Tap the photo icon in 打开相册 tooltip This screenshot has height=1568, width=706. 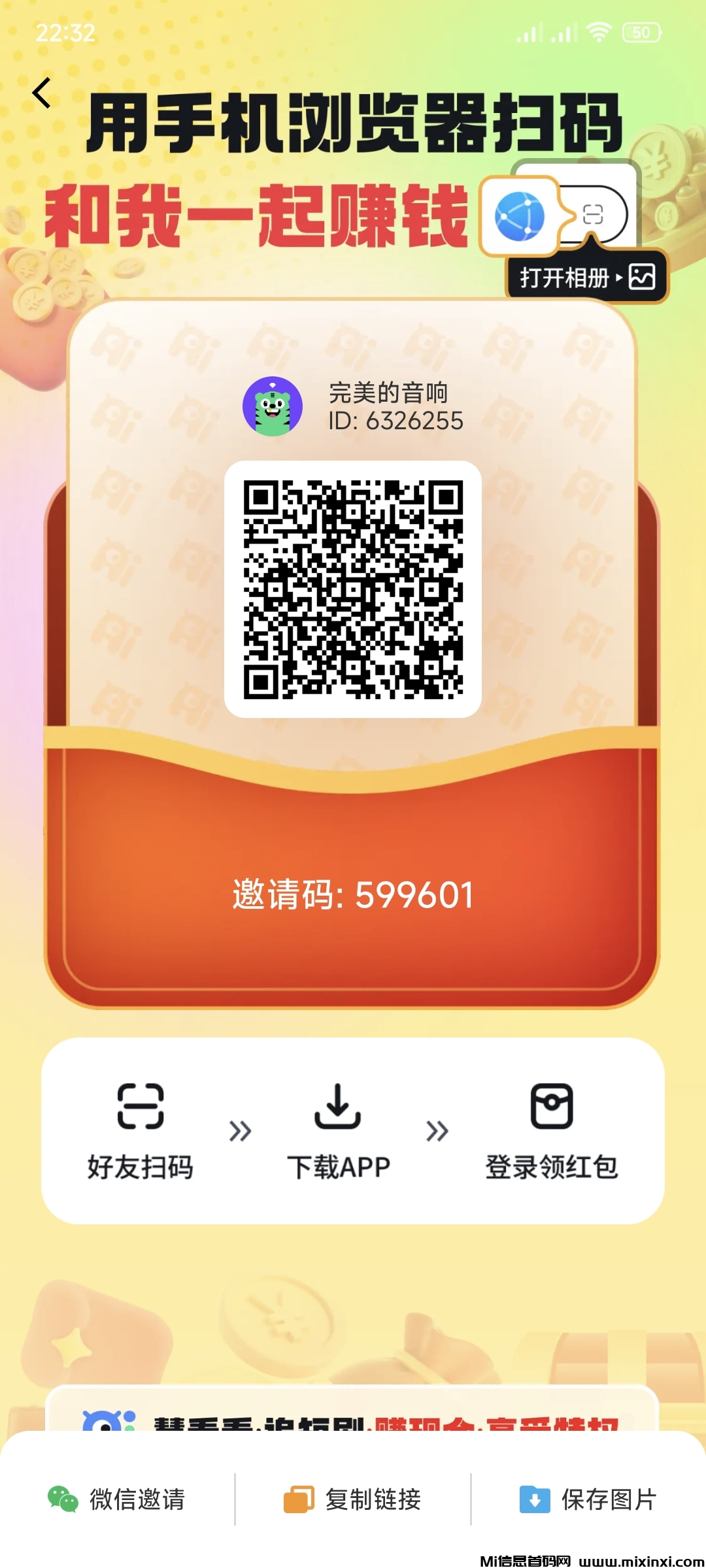pos(643,277)
